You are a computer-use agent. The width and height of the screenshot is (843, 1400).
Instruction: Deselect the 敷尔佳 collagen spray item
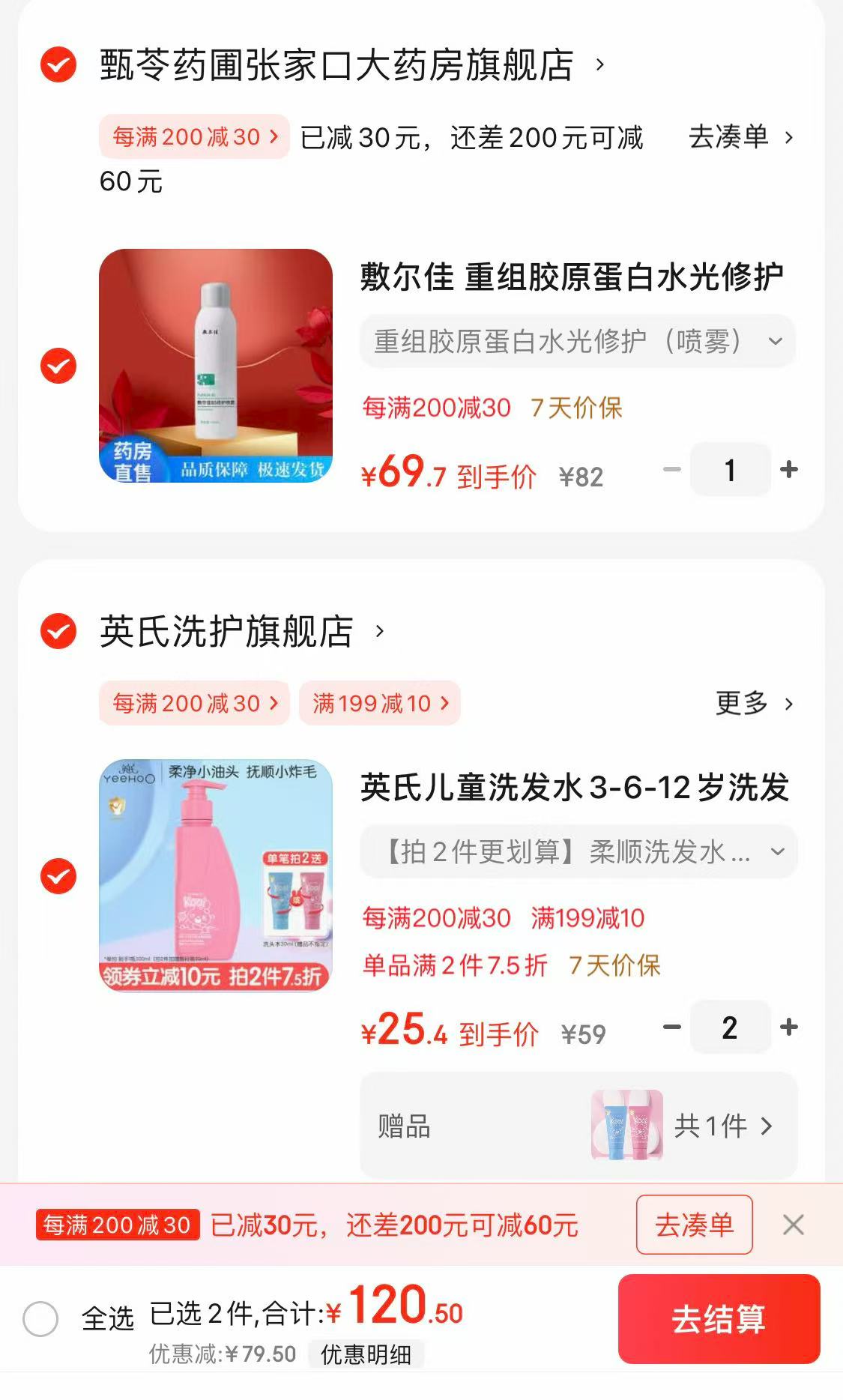58,366
